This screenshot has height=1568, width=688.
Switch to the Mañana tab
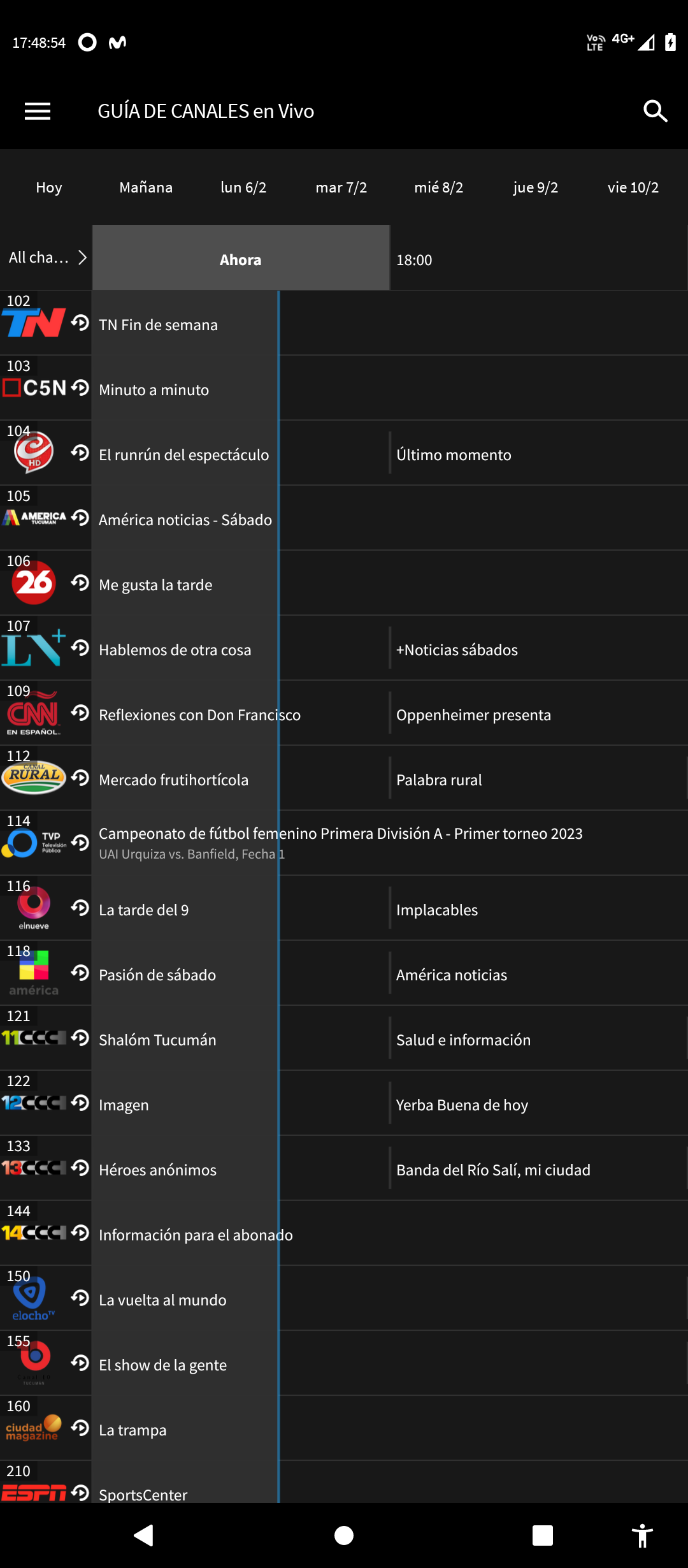(x=146, y=187)
